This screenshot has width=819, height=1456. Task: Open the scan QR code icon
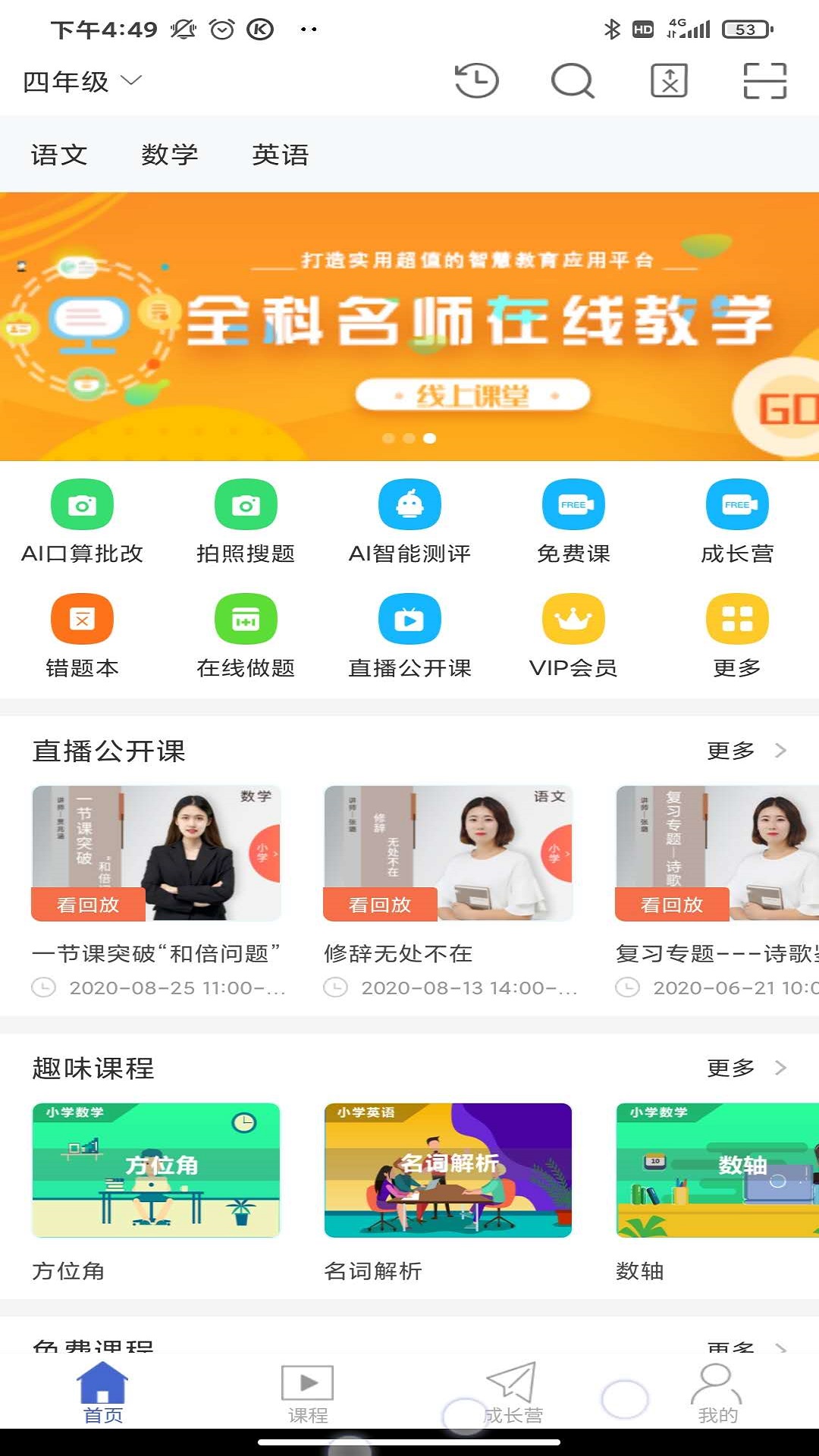pyautogui.click(x=764, y=81)
